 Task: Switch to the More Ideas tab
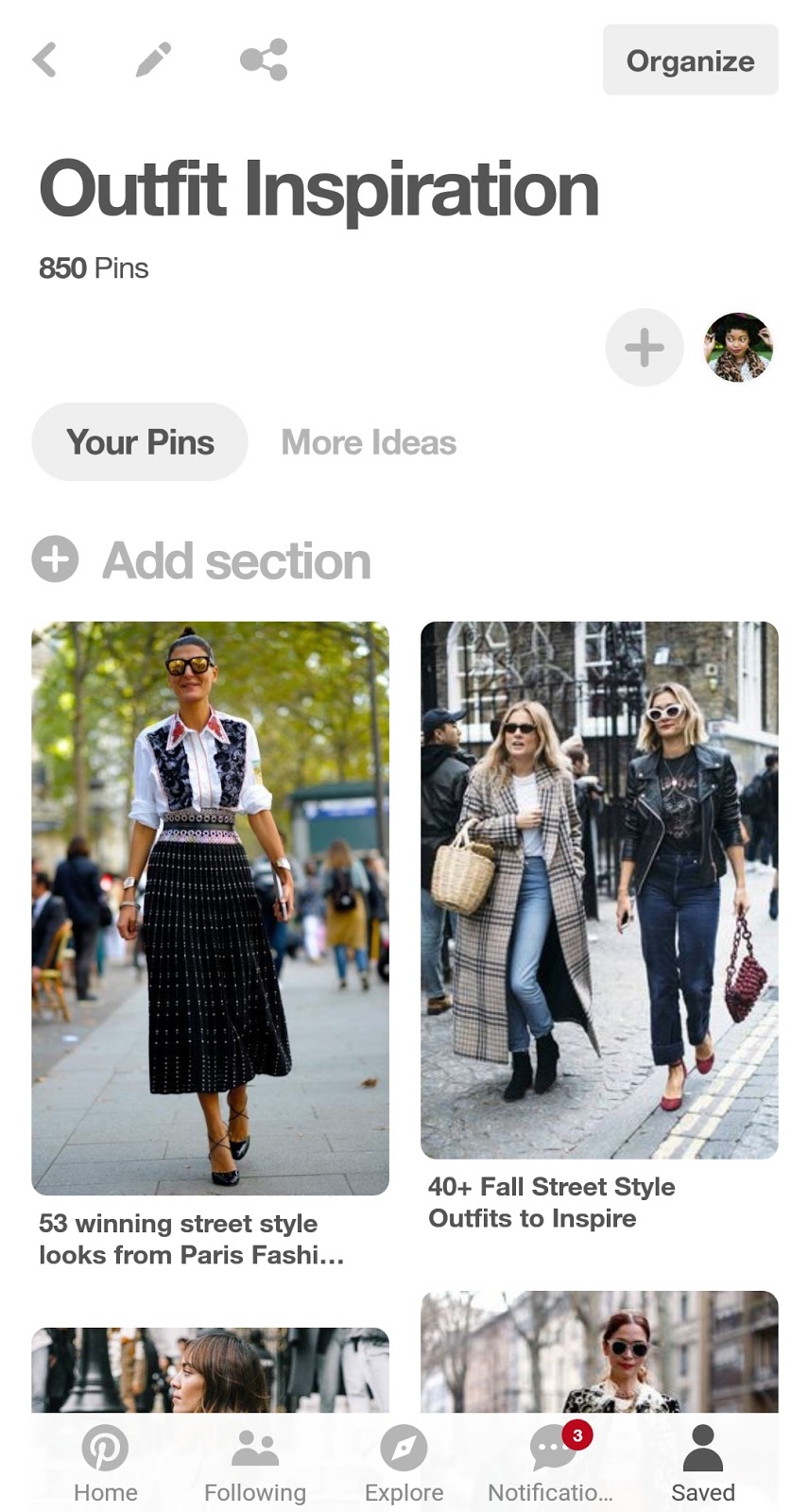tap(369, 442)
